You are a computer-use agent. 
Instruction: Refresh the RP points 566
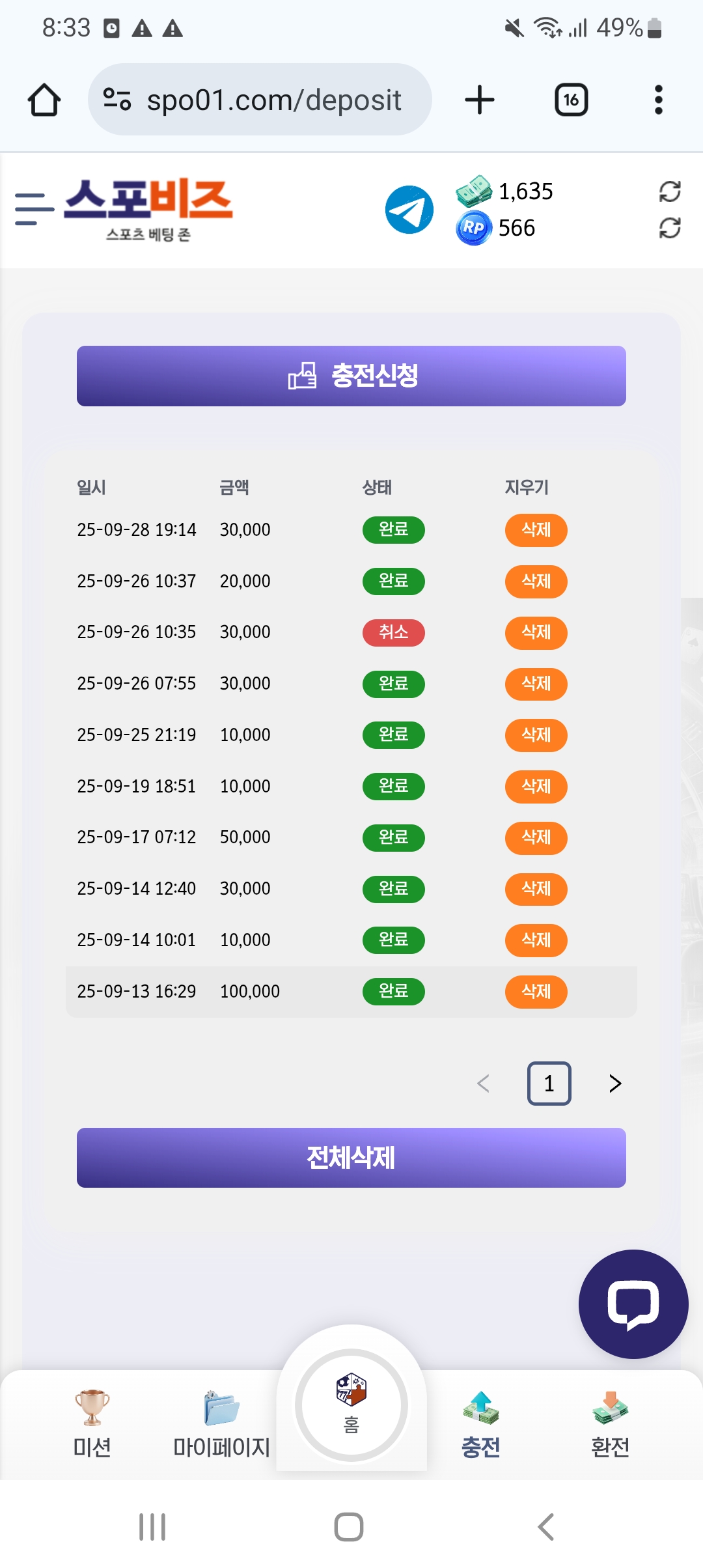click(x=669, y=228)
